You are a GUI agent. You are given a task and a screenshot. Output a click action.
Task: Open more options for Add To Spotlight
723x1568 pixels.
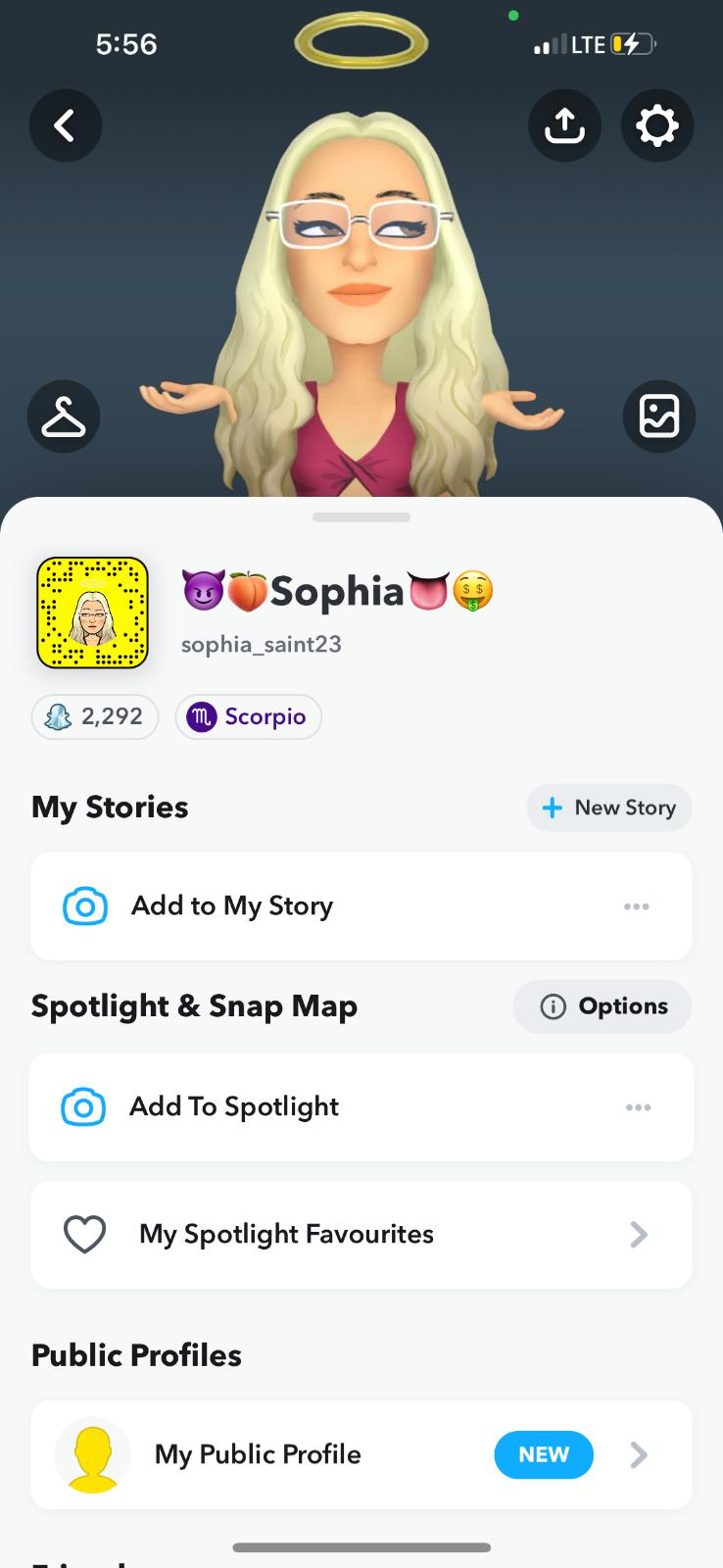(638, 1107)
